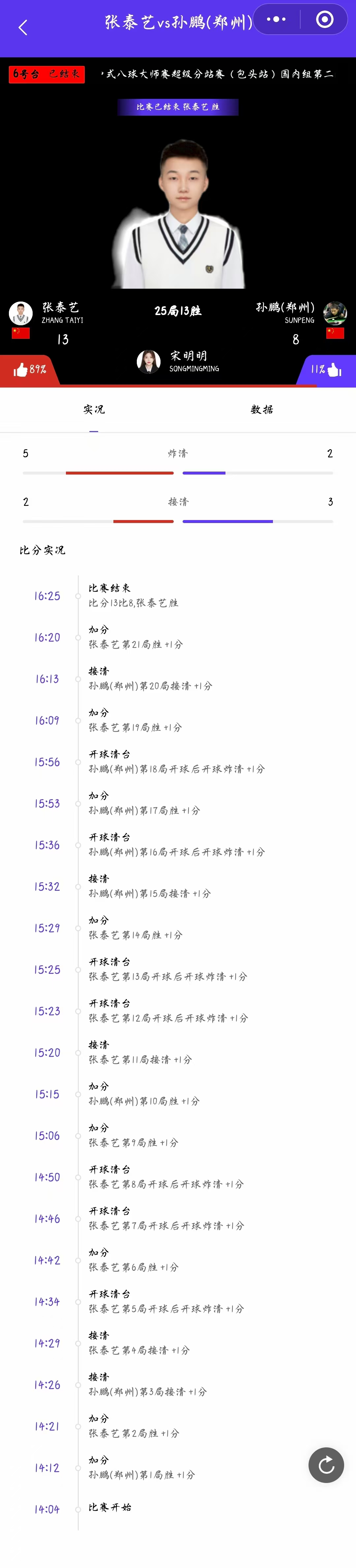Viewport: 356px width, 1568px height.
Task: Switch to the 数据 tab
Action: (x=262, y=410)
